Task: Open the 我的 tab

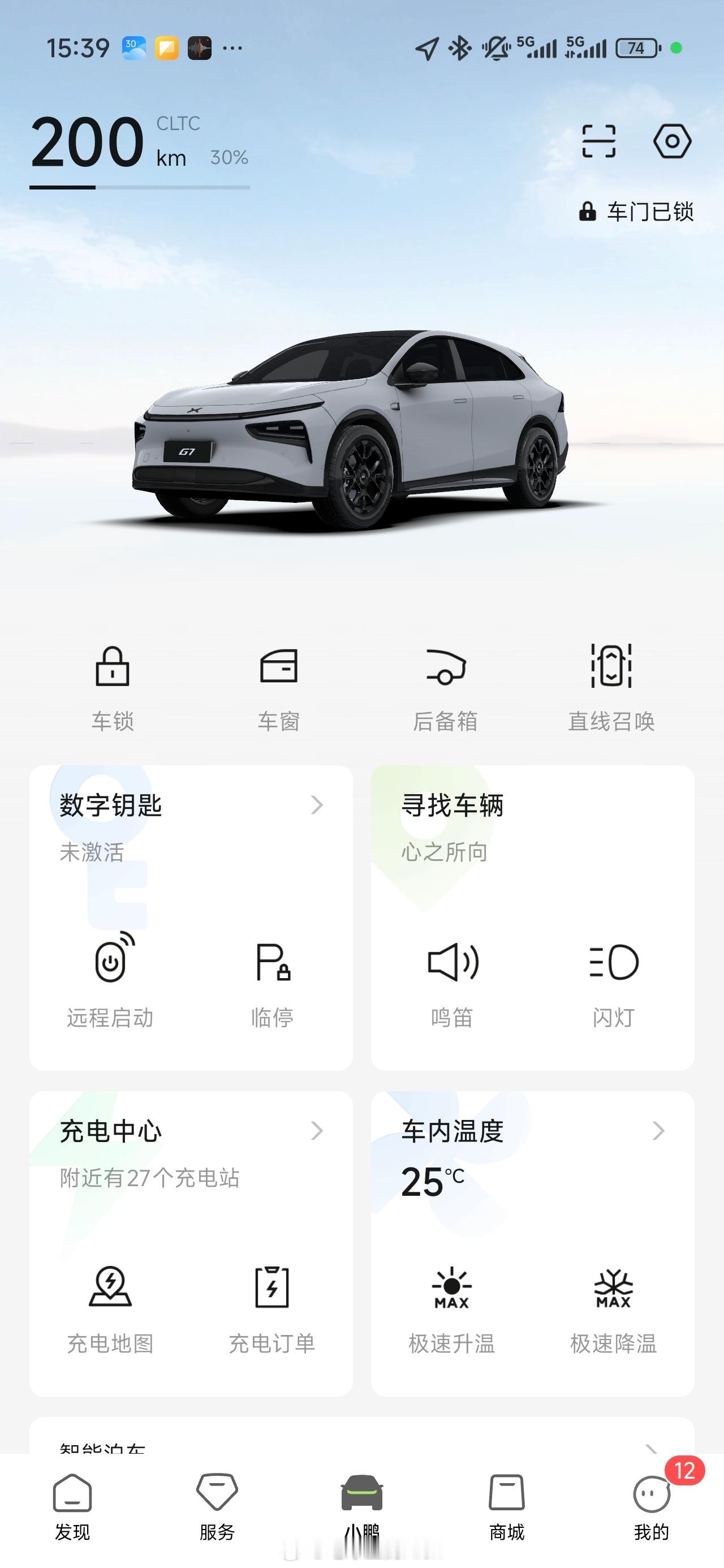Action: click(x=652, y=1507)
